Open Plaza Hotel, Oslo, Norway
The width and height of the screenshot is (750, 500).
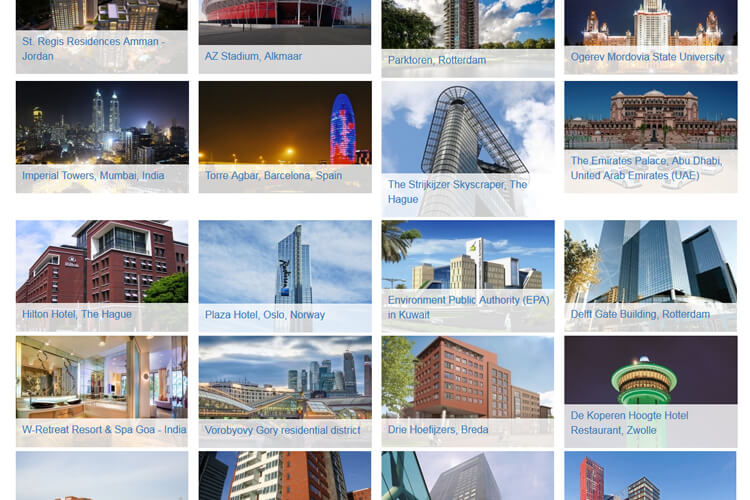pyautogui.click(x=284, y=274)
